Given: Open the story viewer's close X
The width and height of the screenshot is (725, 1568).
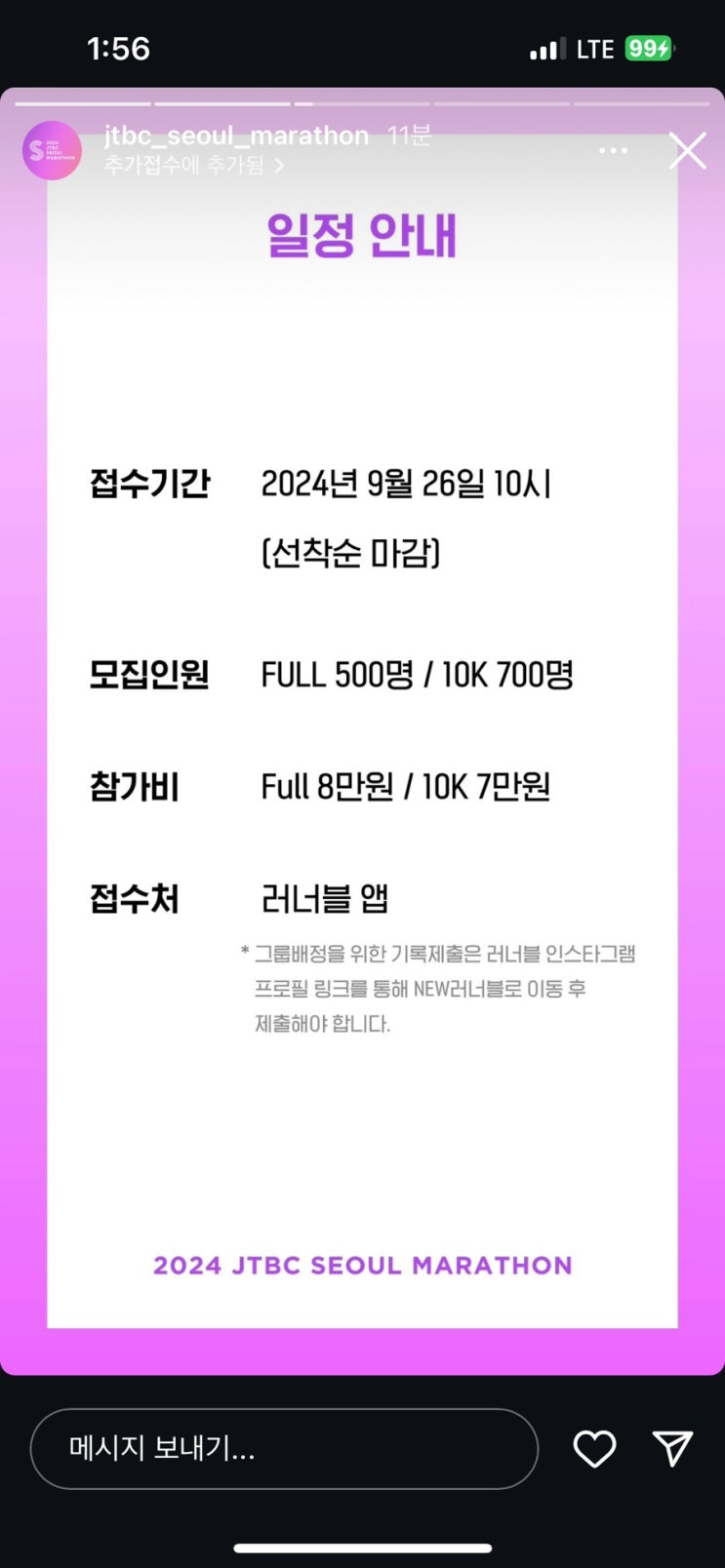Looking at the screenshot, I should click(688, 150).
